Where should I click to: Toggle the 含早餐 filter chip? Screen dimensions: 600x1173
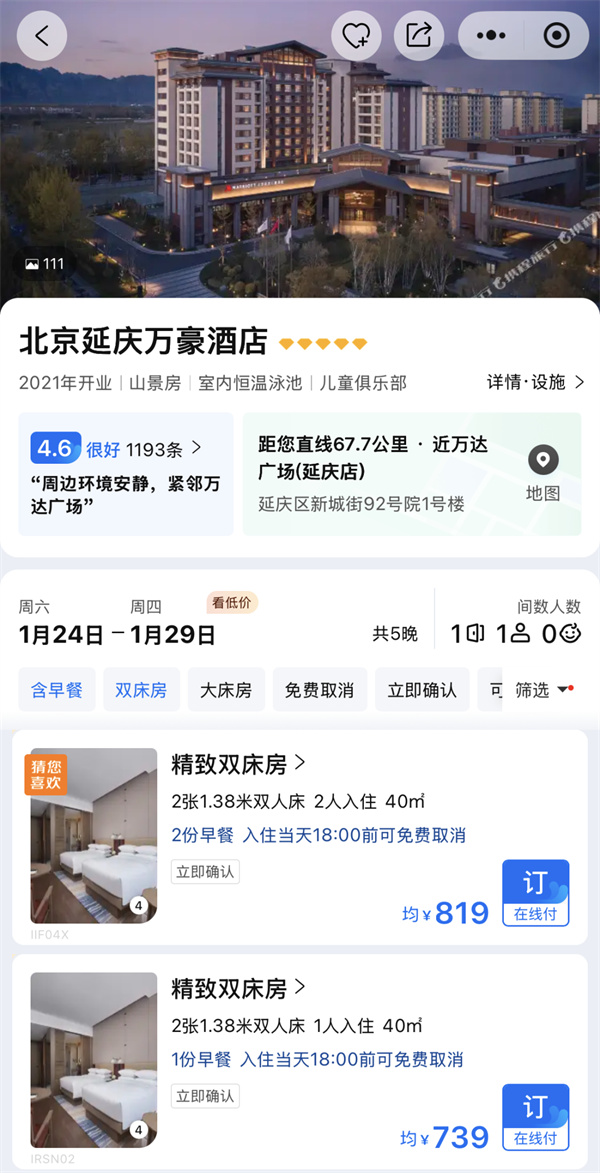[x=57, y=690]
